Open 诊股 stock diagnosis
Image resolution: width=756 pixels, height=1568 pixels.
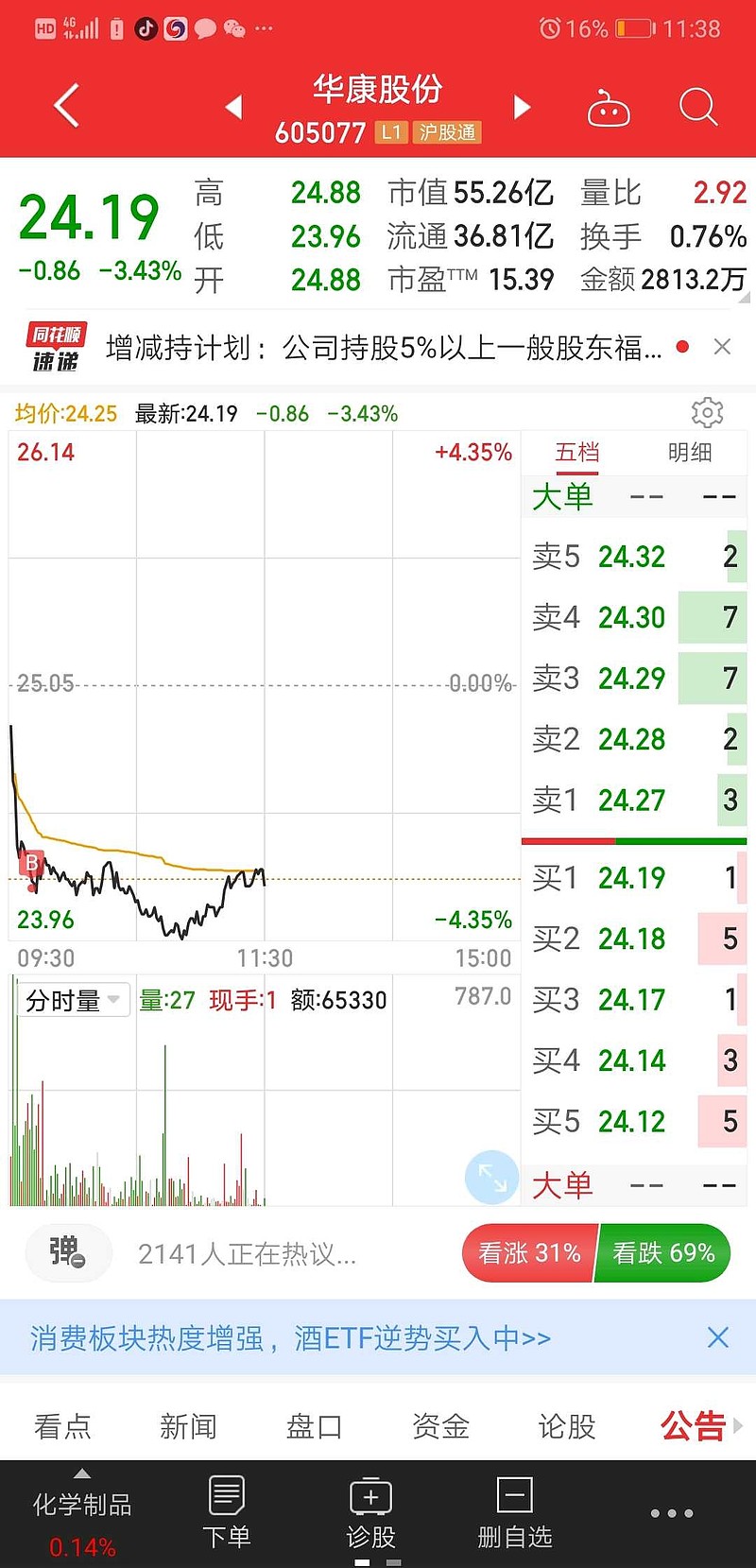click(x=370, y=1512)
